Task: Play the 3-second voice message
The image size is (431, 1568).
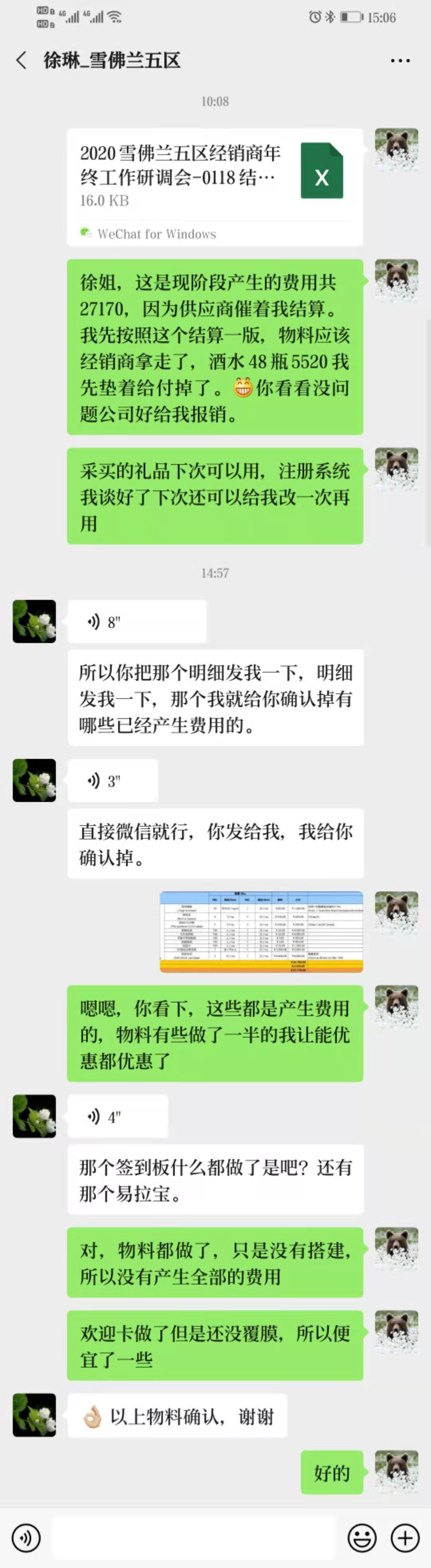Action: coord(113,780)
